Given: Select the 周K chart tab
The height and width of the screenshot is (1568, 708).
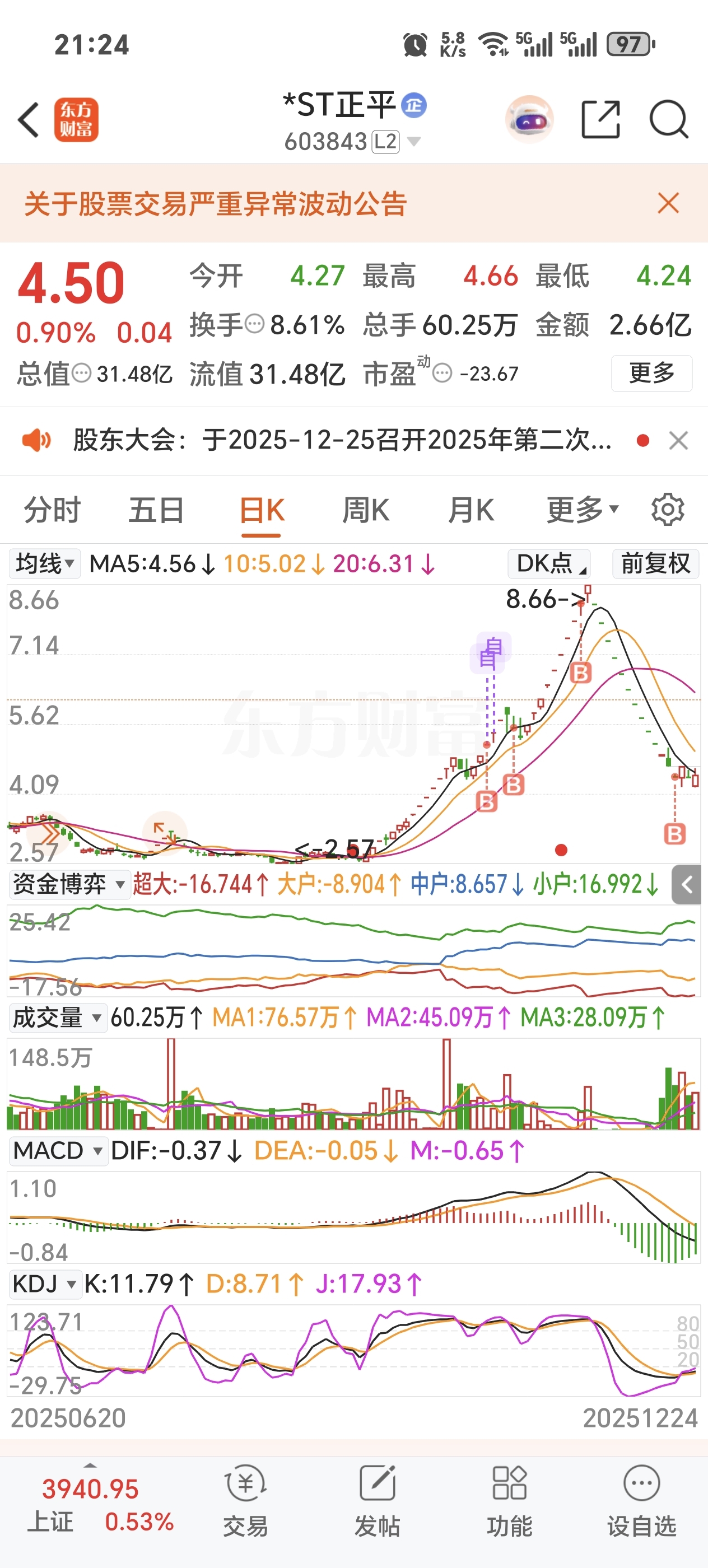Looking at the screenshot, I should coord(365,510).
